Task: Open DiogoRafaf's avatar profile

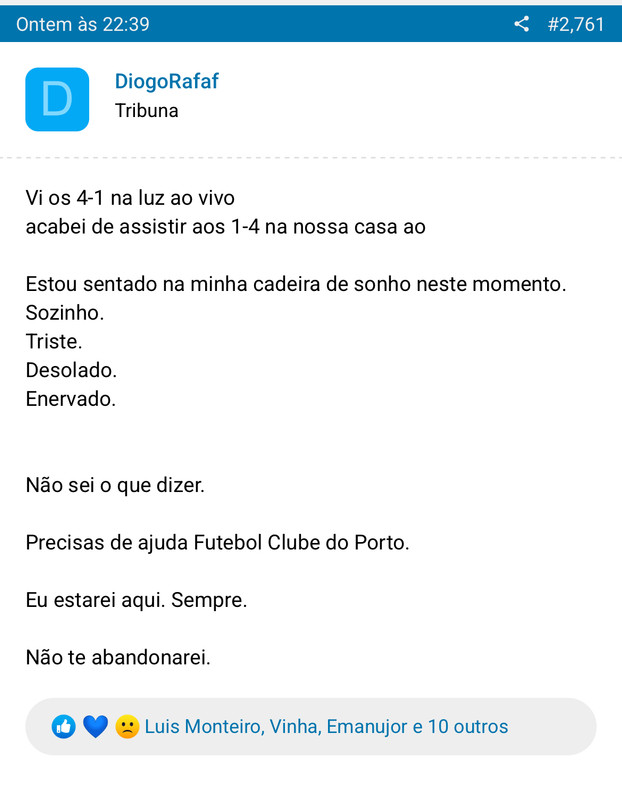Action: point(57,99)
